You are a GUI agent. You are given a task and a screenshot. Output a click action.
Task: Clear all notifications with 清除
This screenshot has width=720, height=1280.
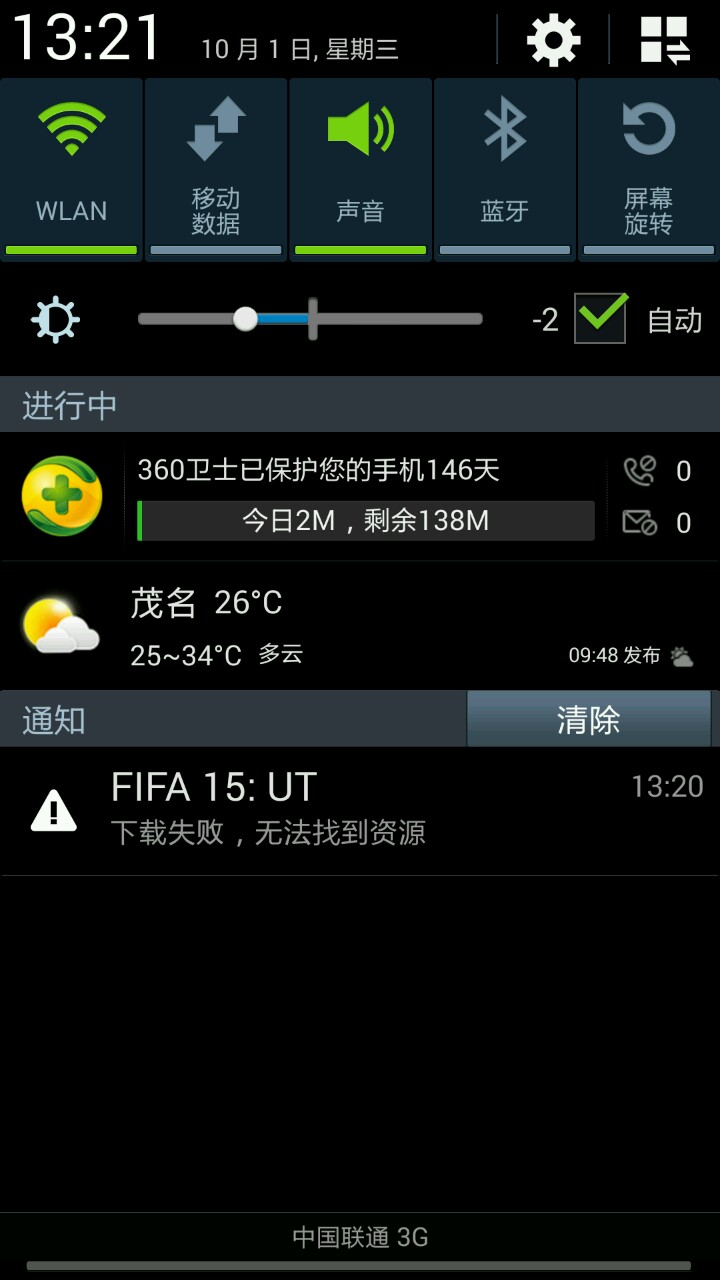[588, 719]
